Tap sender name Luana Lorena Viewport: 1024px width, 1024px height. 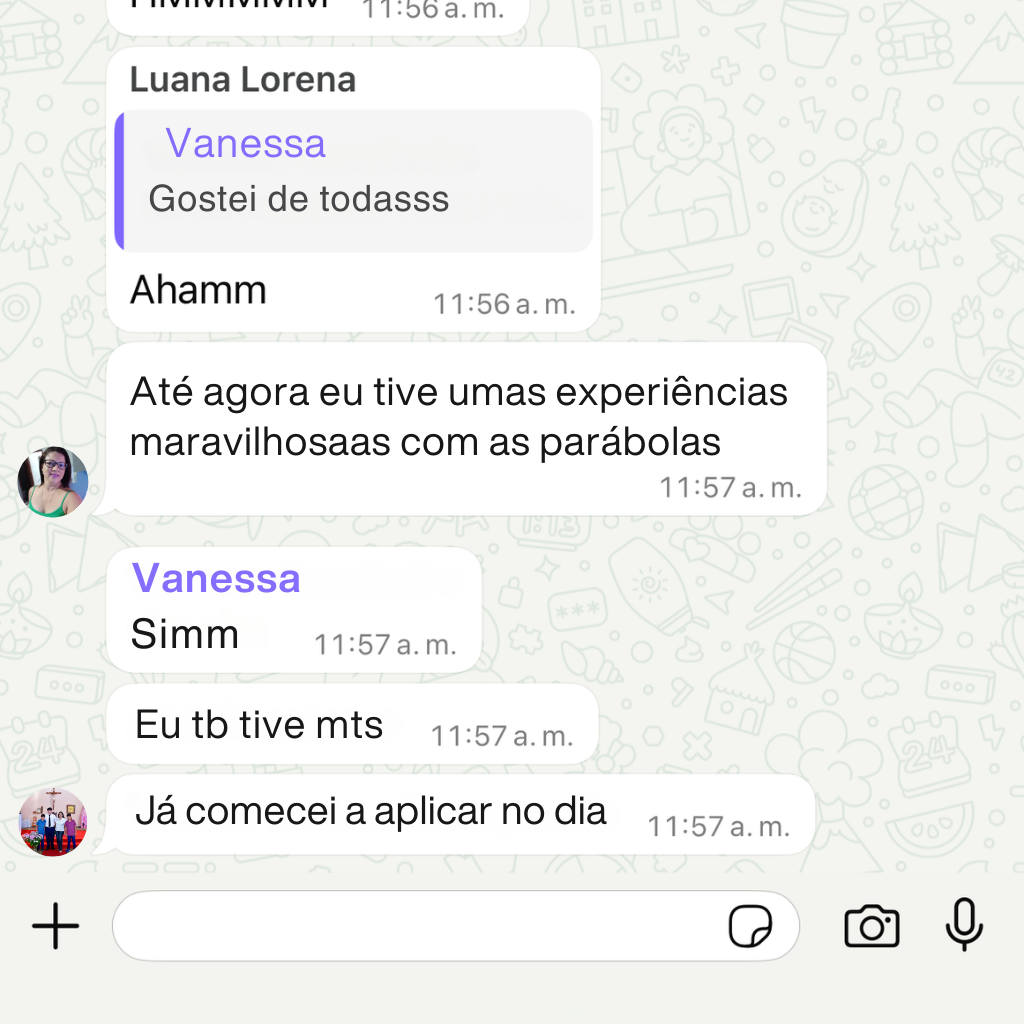coord(243,80)
